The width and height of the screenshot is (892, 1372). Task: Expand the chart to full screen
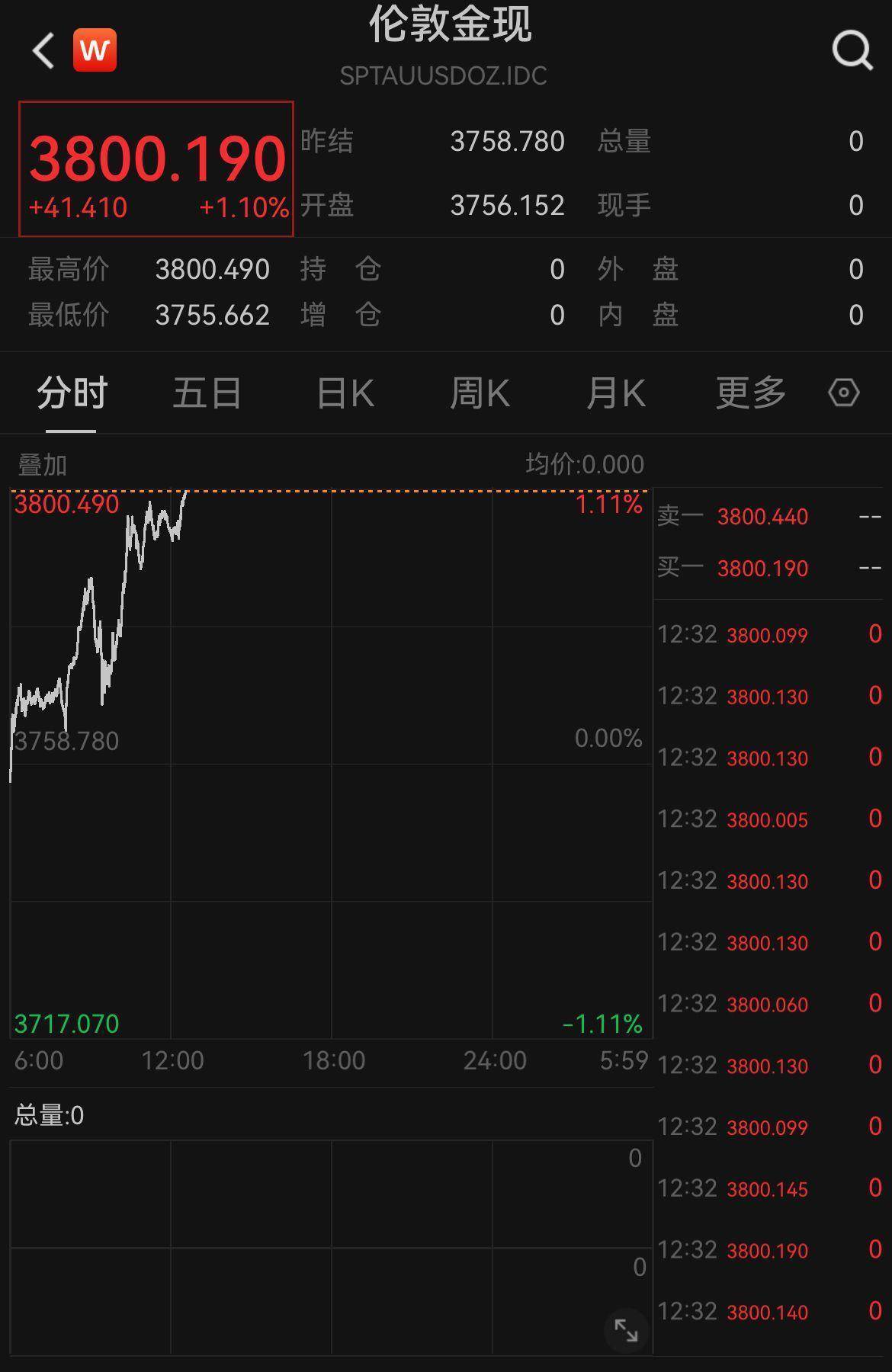point(626,1330)
